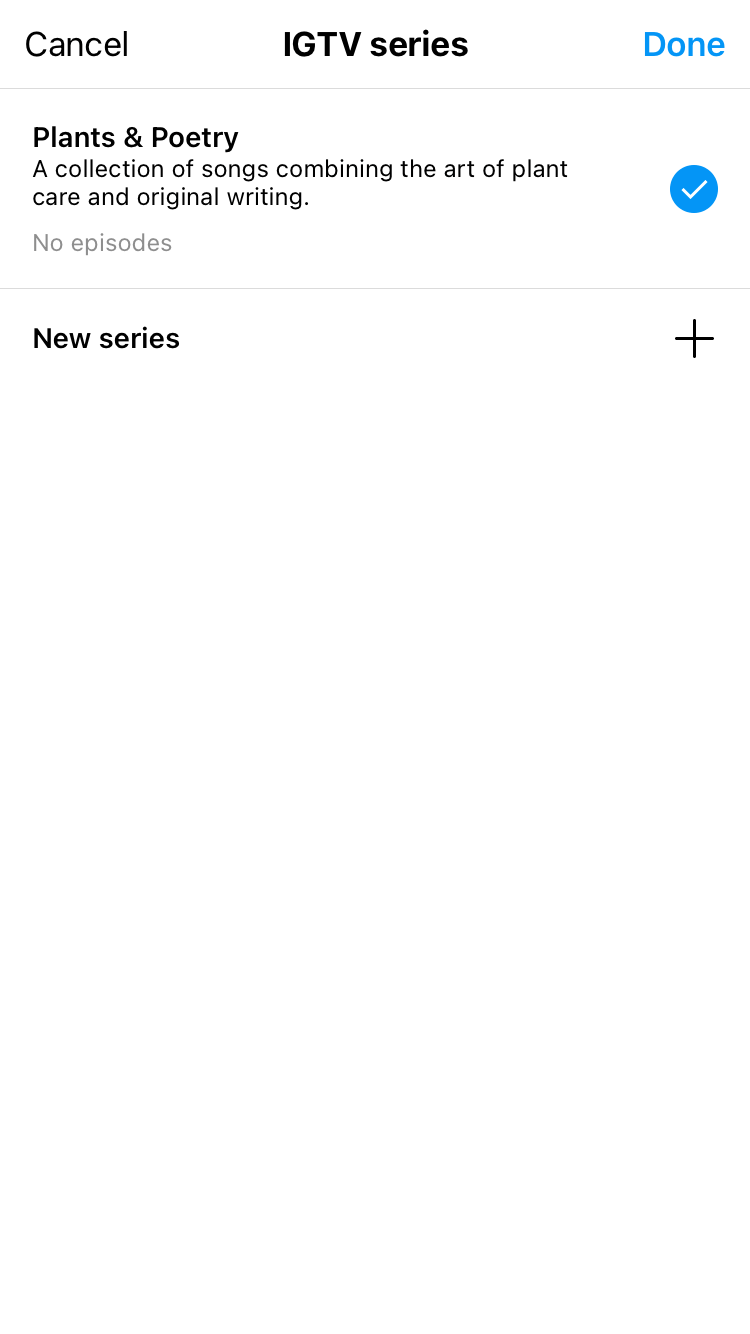Confirm the selection with Done
The image size is (750, 1334).
[x=684, y=45]
